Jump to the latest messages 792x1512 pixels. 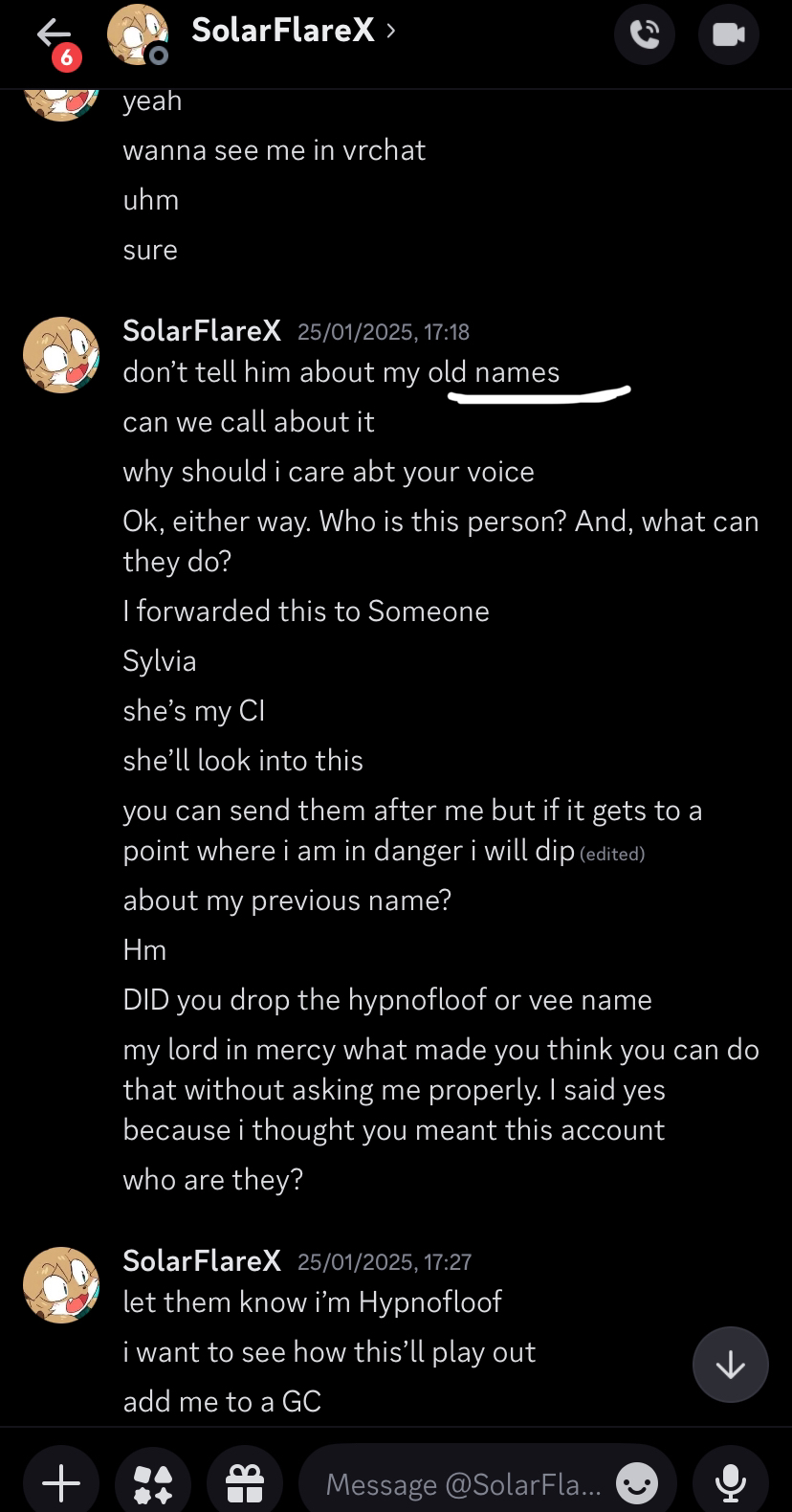point(730,1365)
